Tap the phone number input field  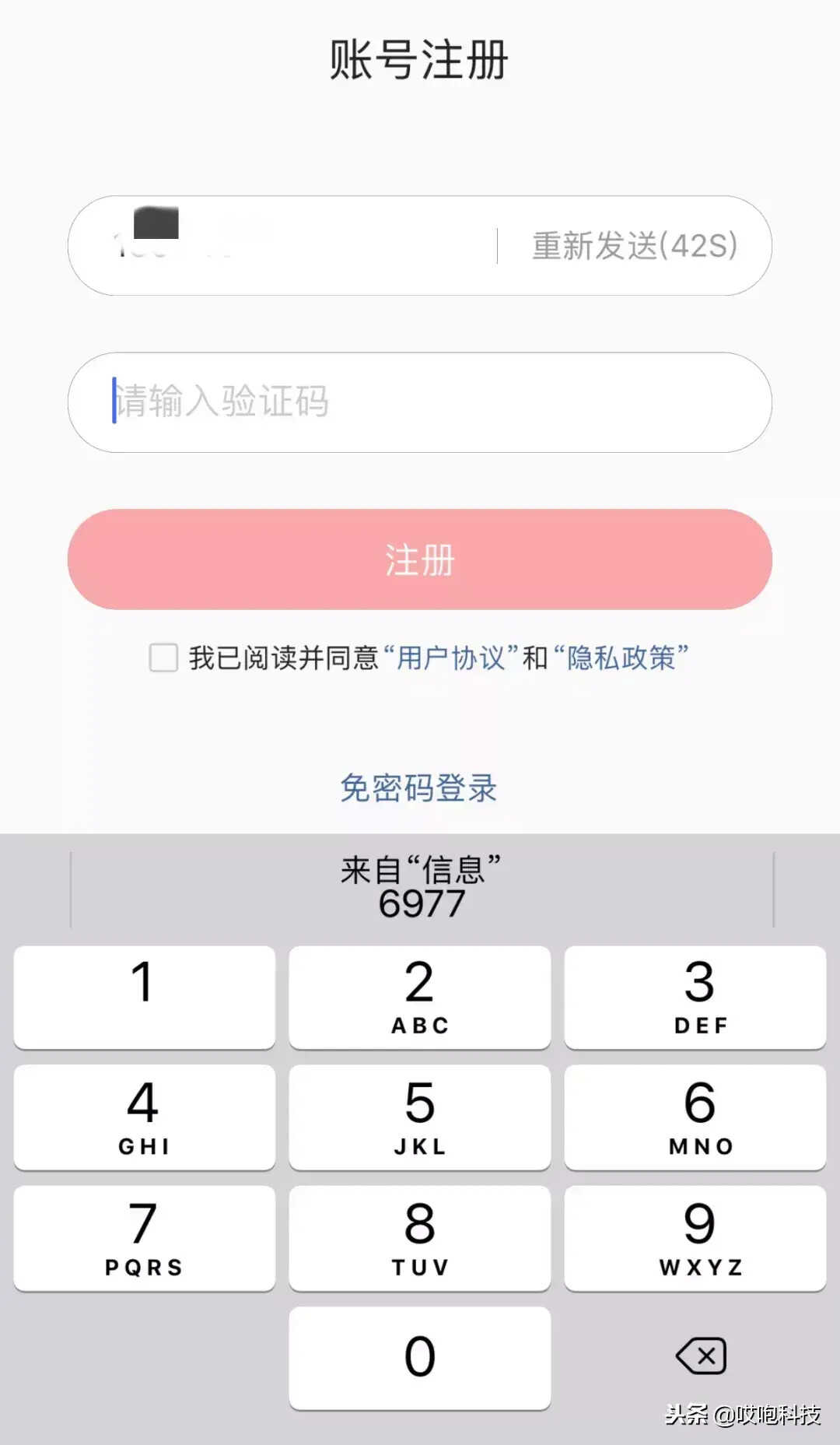(296, 246)
